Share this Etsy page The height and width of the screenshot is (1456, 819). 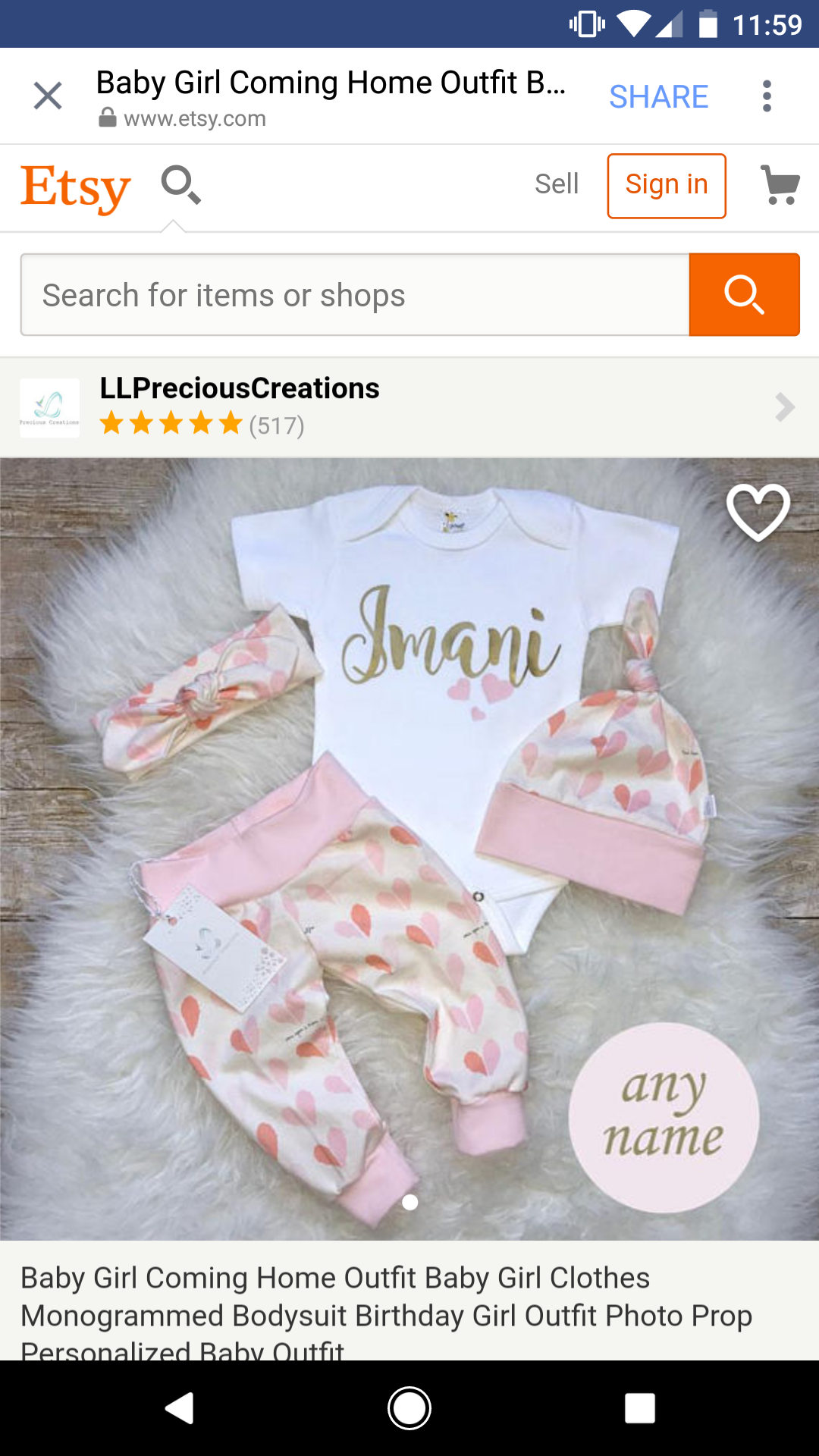[658, 97]
